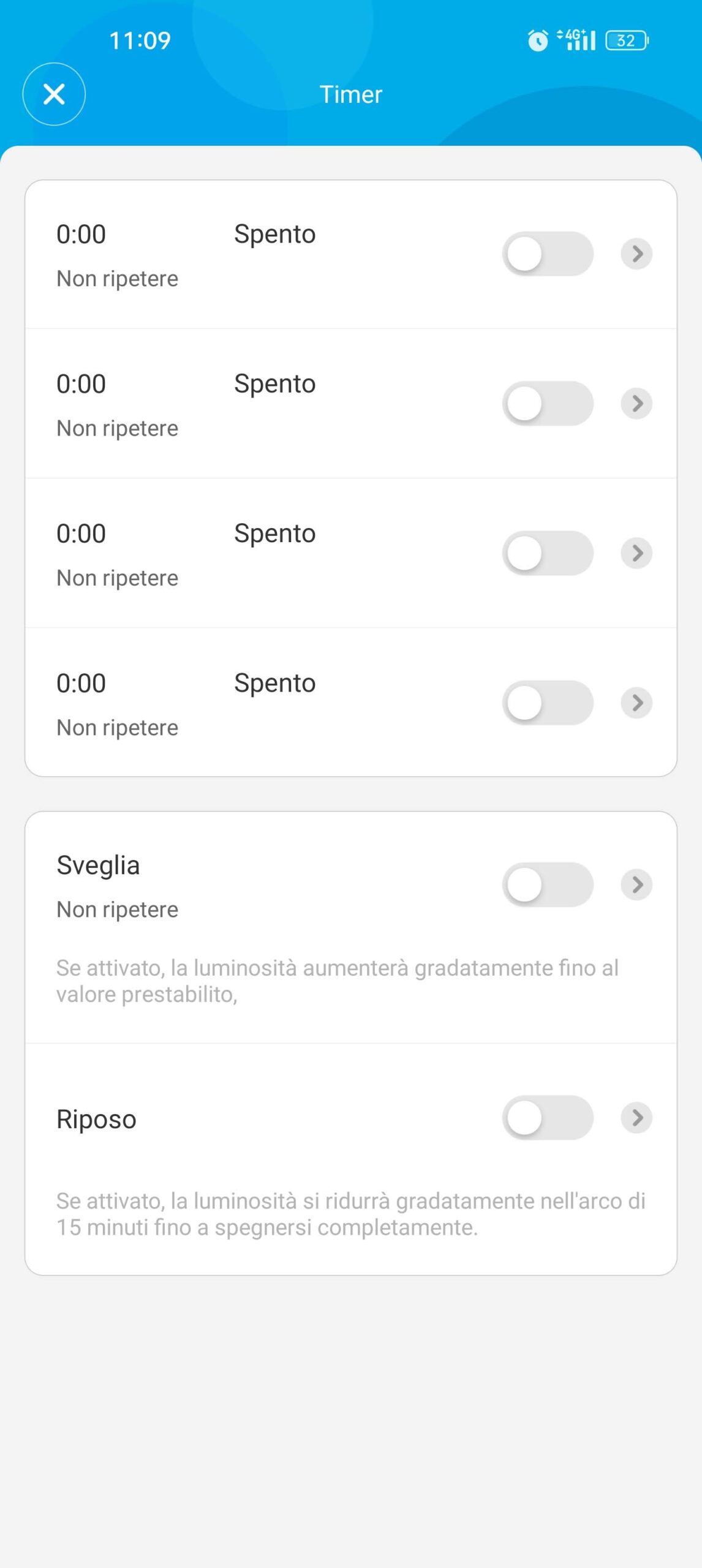Turn on the Riposo switch
This screenshot has height=1568, width=702.
pos(547,1118)
